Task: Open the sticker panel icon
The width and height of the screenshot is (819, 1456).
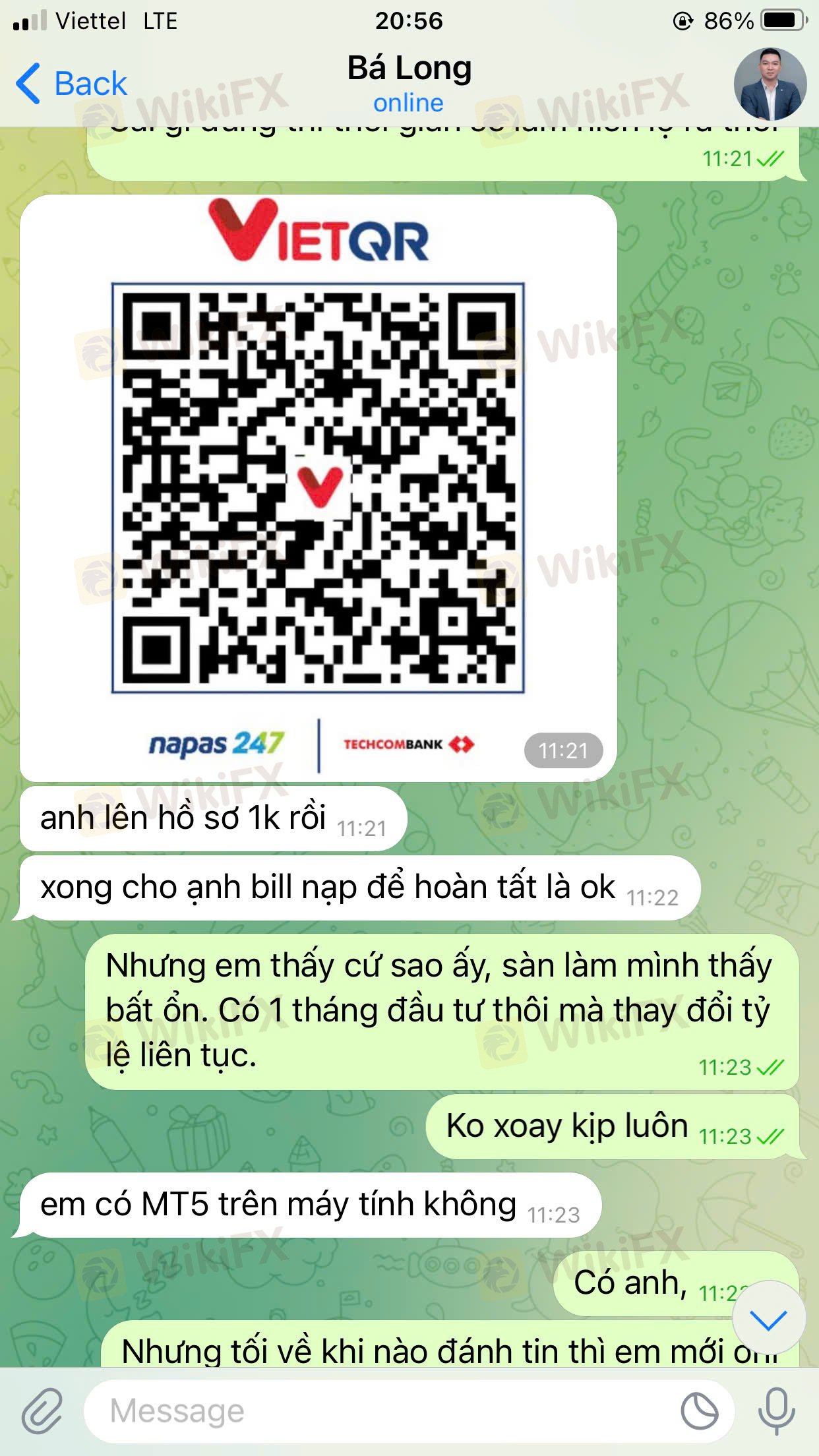Action: point(699,1412)
